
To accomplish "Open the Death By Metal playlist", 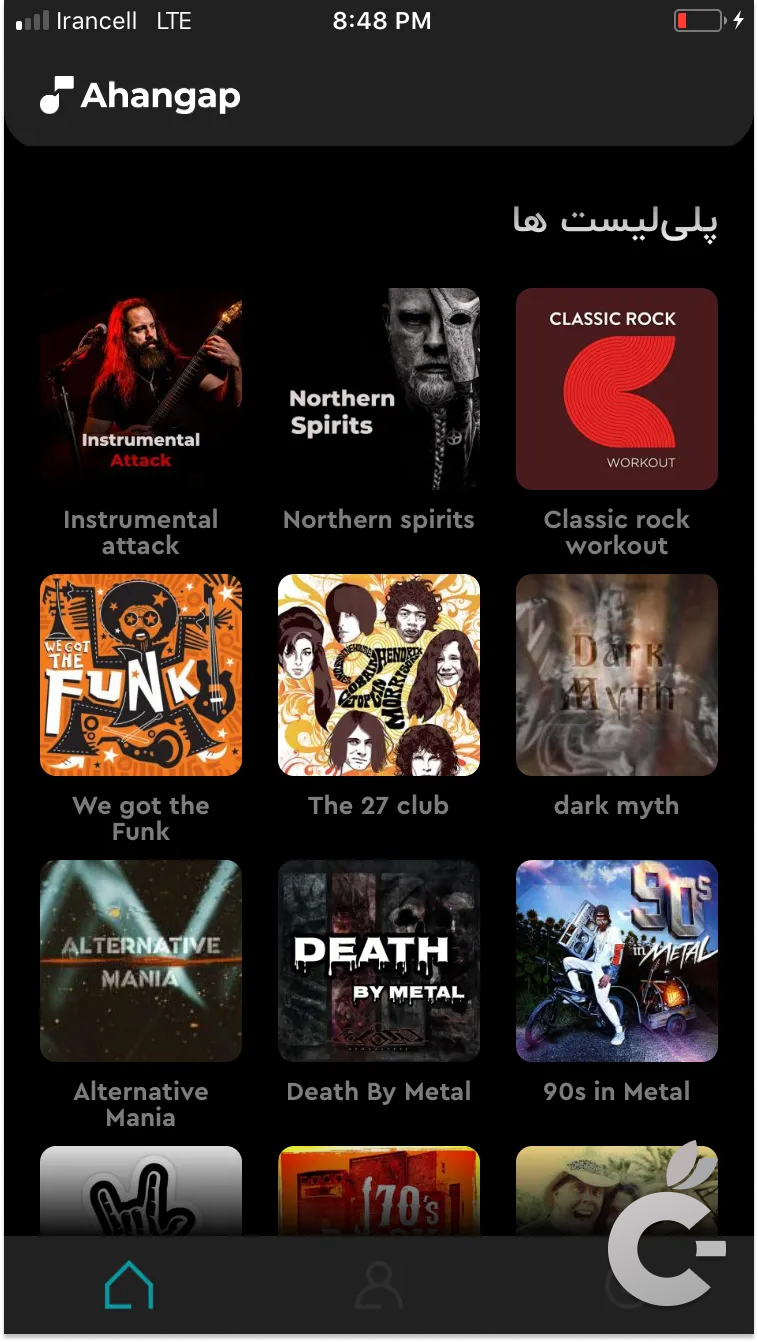I will (x=379, y=961).
